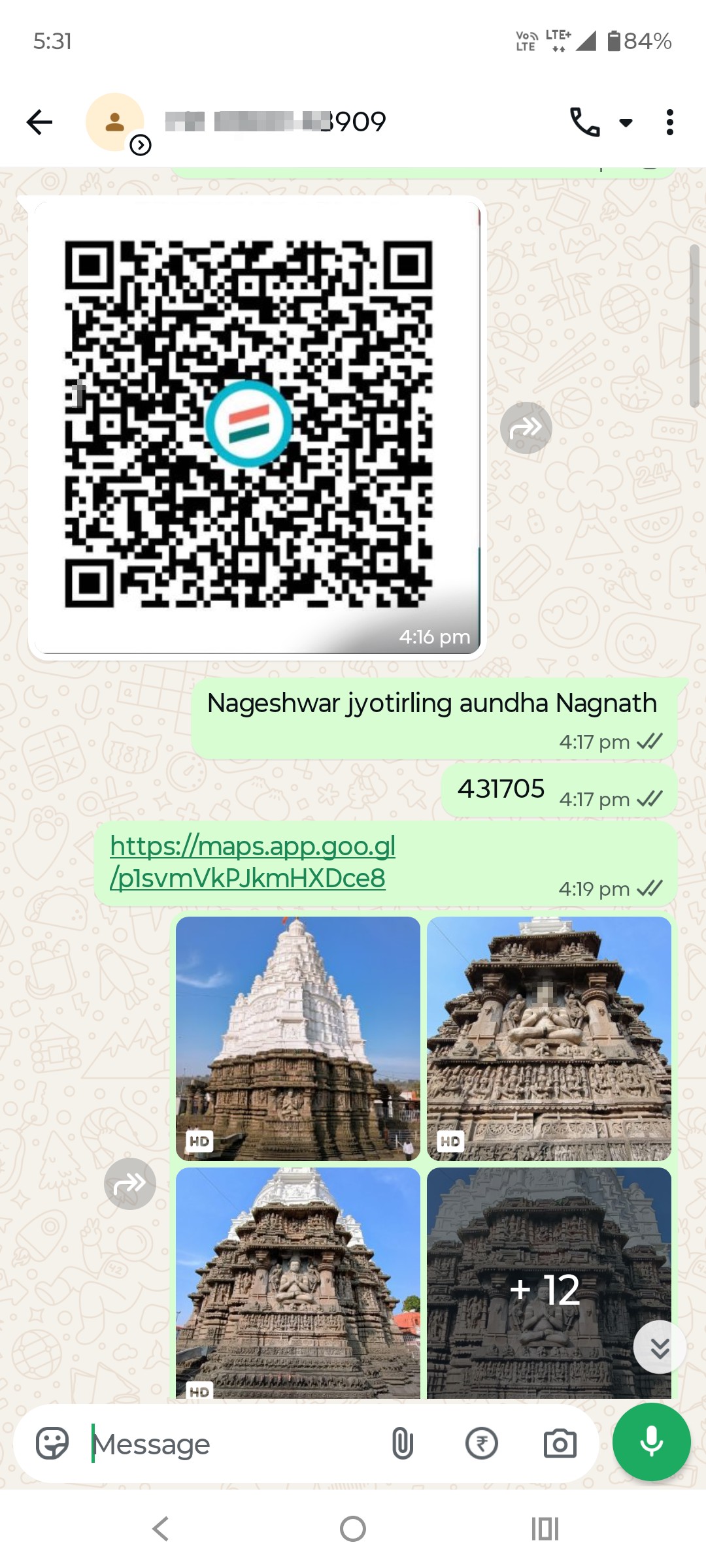The image size is (706, 1568).
Task: View the +12 more photos tile
Action: point(549,1283)
